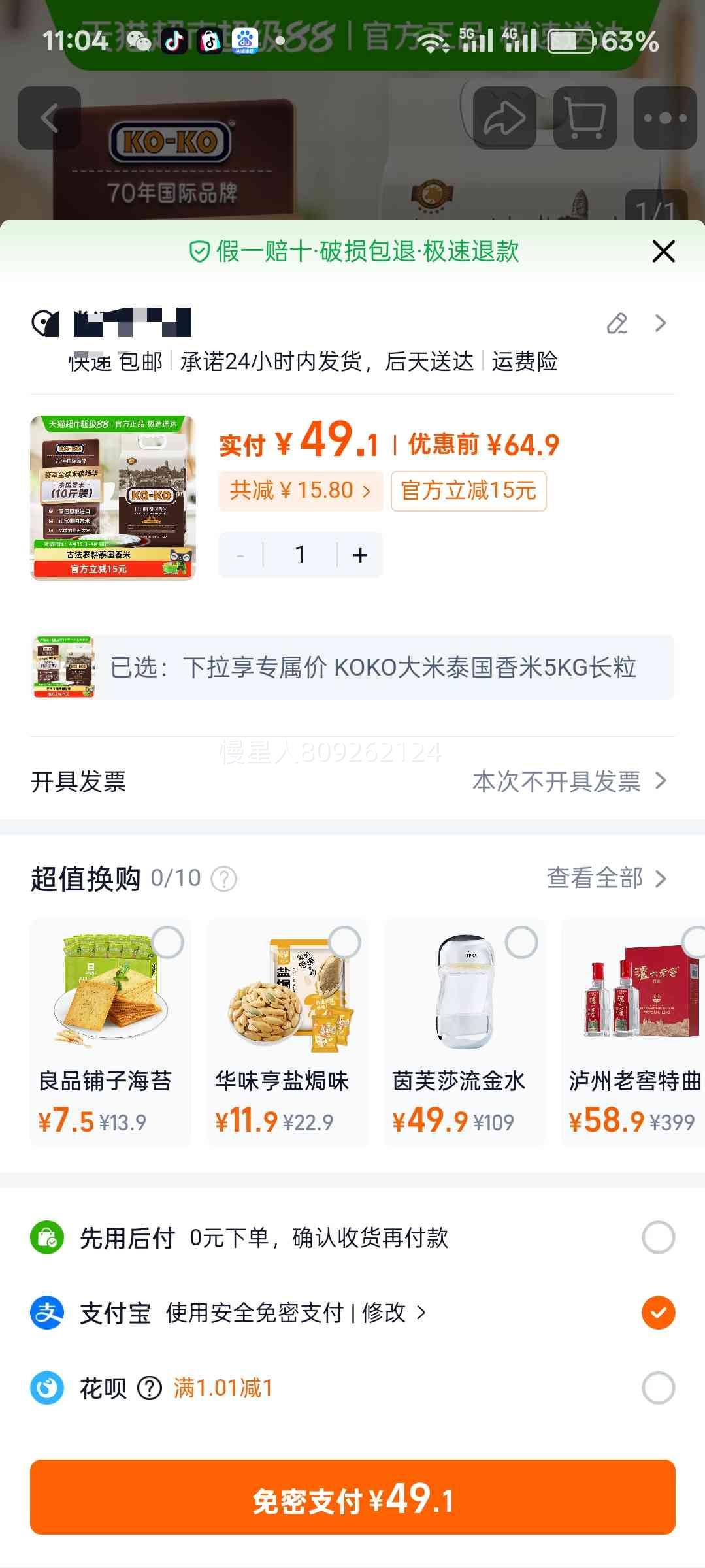The width and height of the screenshot is (705, 1568).
Task: Tap the back arrow at top left
Action: pos(50,118)
